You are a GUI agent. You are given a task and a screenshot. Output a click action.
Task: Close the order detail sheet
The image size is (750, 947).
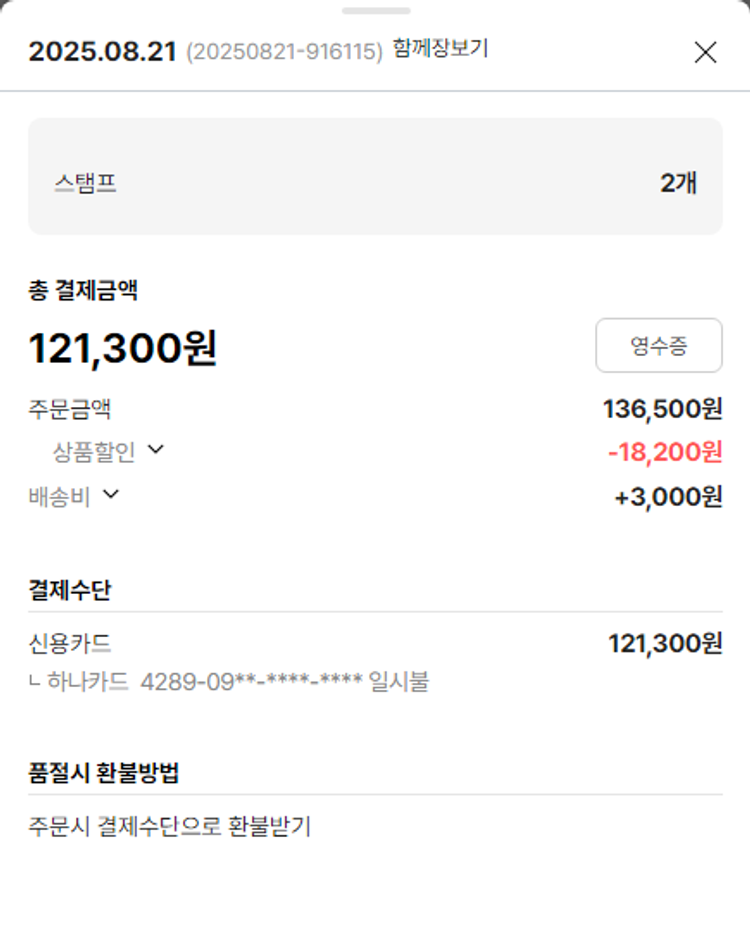[x=705, y=53]
